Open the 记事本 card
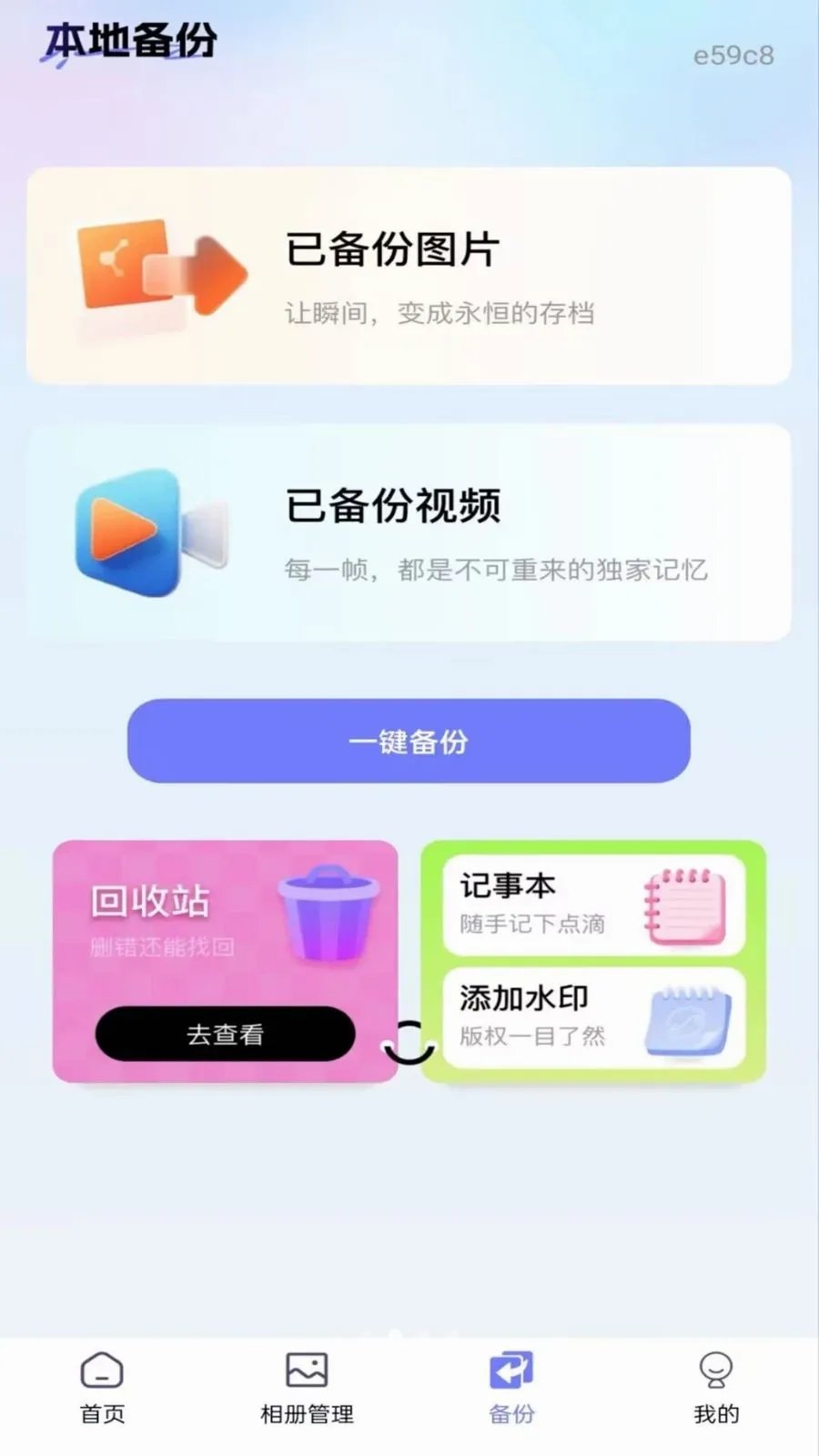Viewport: 819px width, 1456px height. (593, 905)
